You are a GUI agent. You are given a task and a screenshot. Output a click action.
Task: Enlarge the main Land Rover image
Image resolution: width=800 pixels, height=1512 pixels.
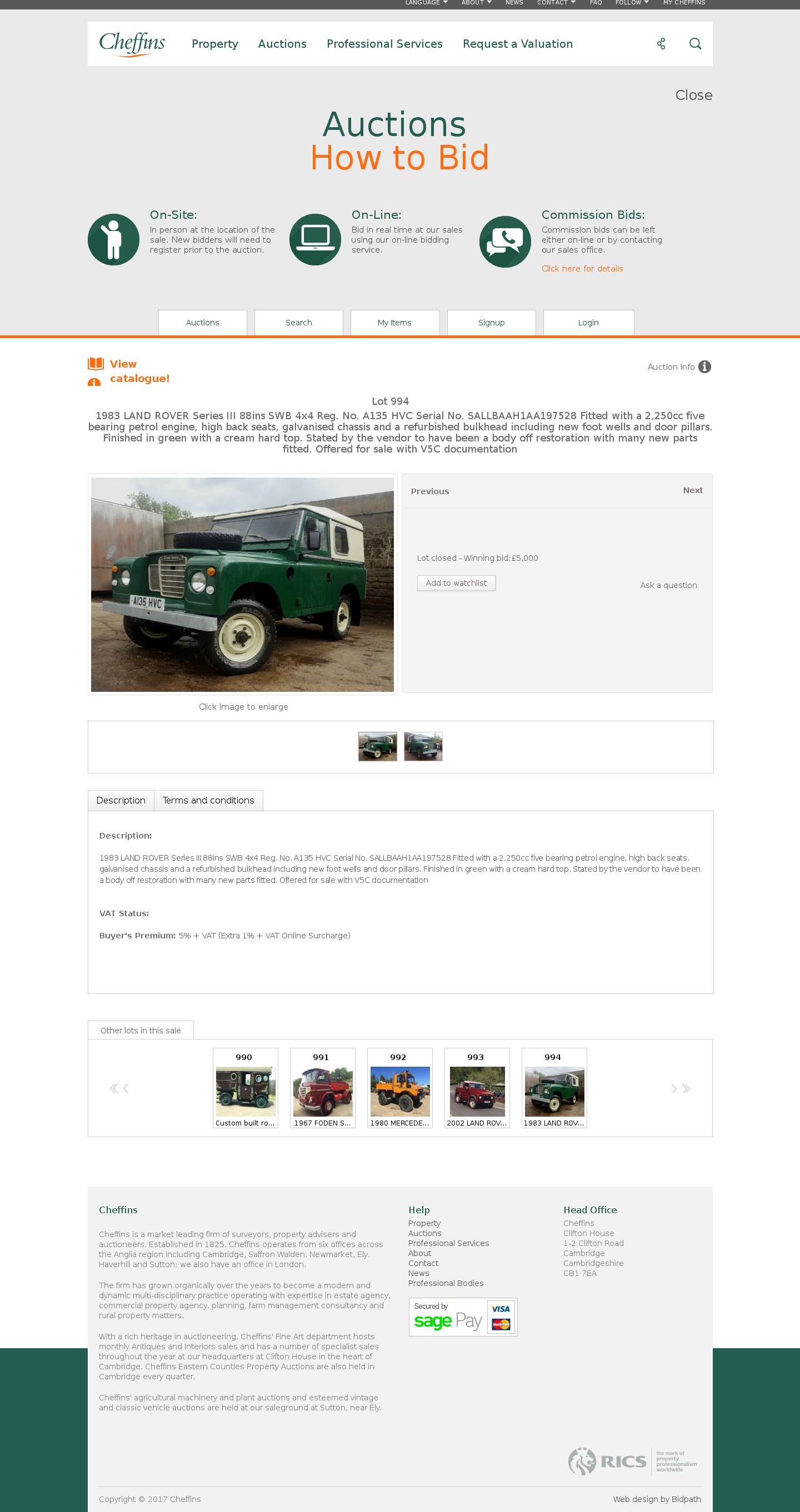242,584
